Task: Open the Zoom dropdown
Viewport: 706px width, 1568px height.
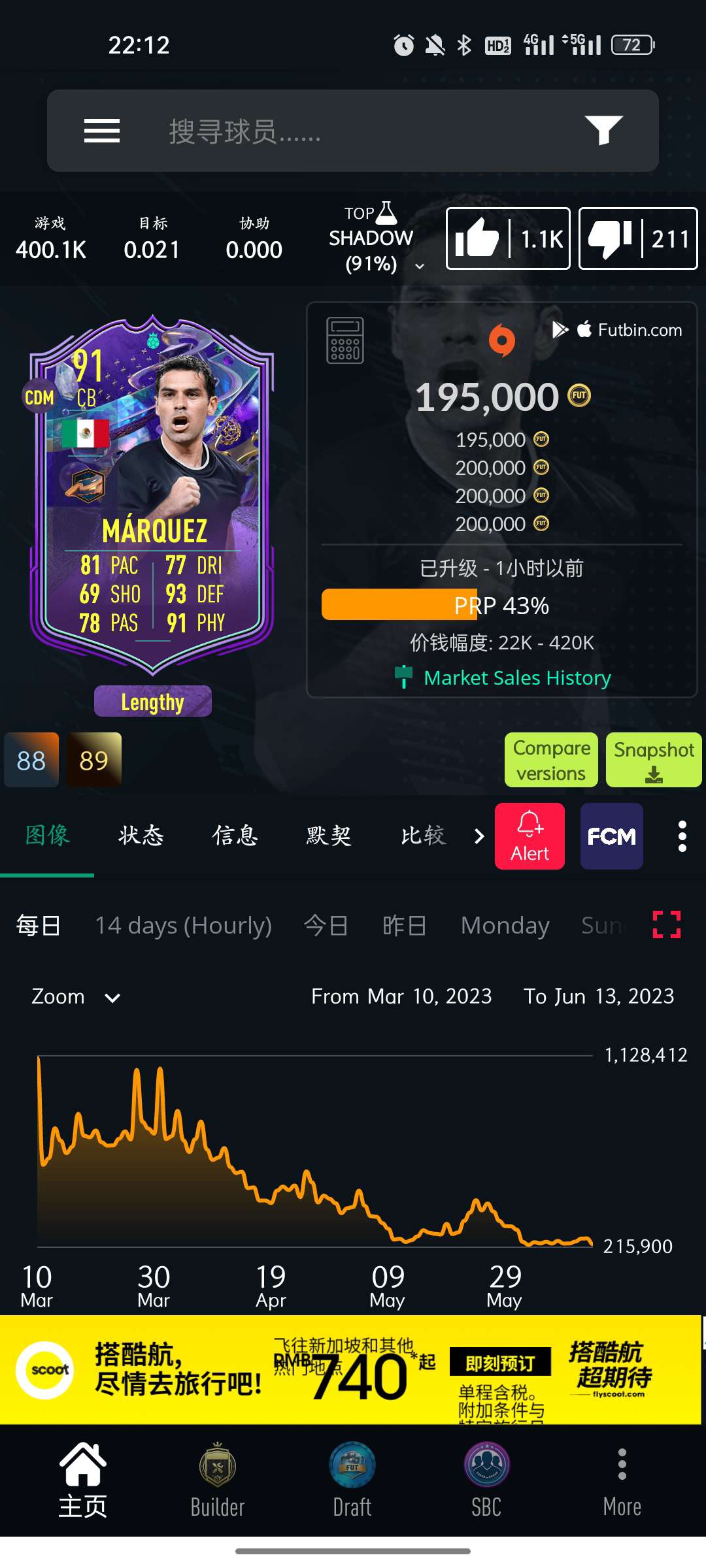Action: coord(76,996)
